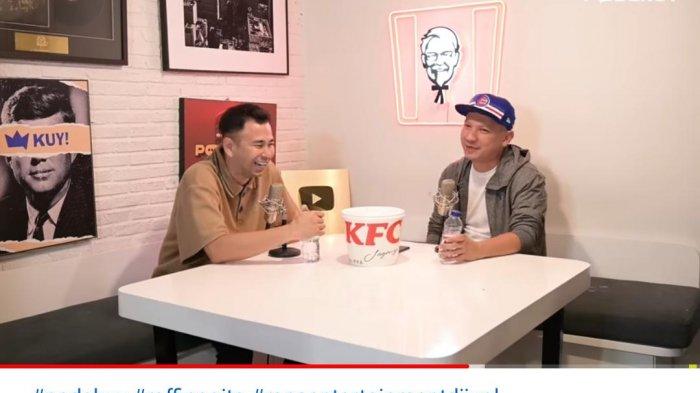Seek along the red video progress bar

click(x=350, y=366)
